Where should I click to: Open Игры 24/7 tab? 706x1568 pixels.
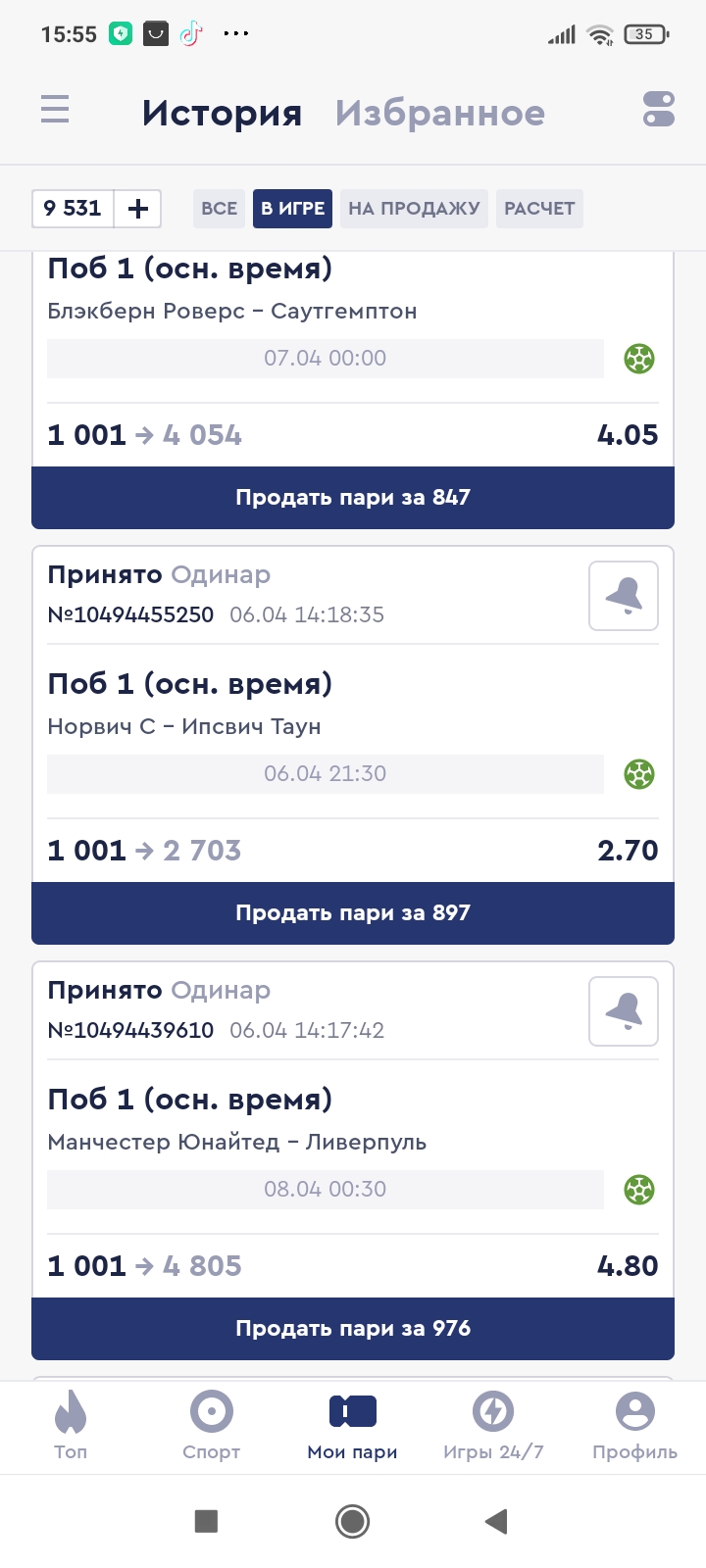pos(493,1426)
